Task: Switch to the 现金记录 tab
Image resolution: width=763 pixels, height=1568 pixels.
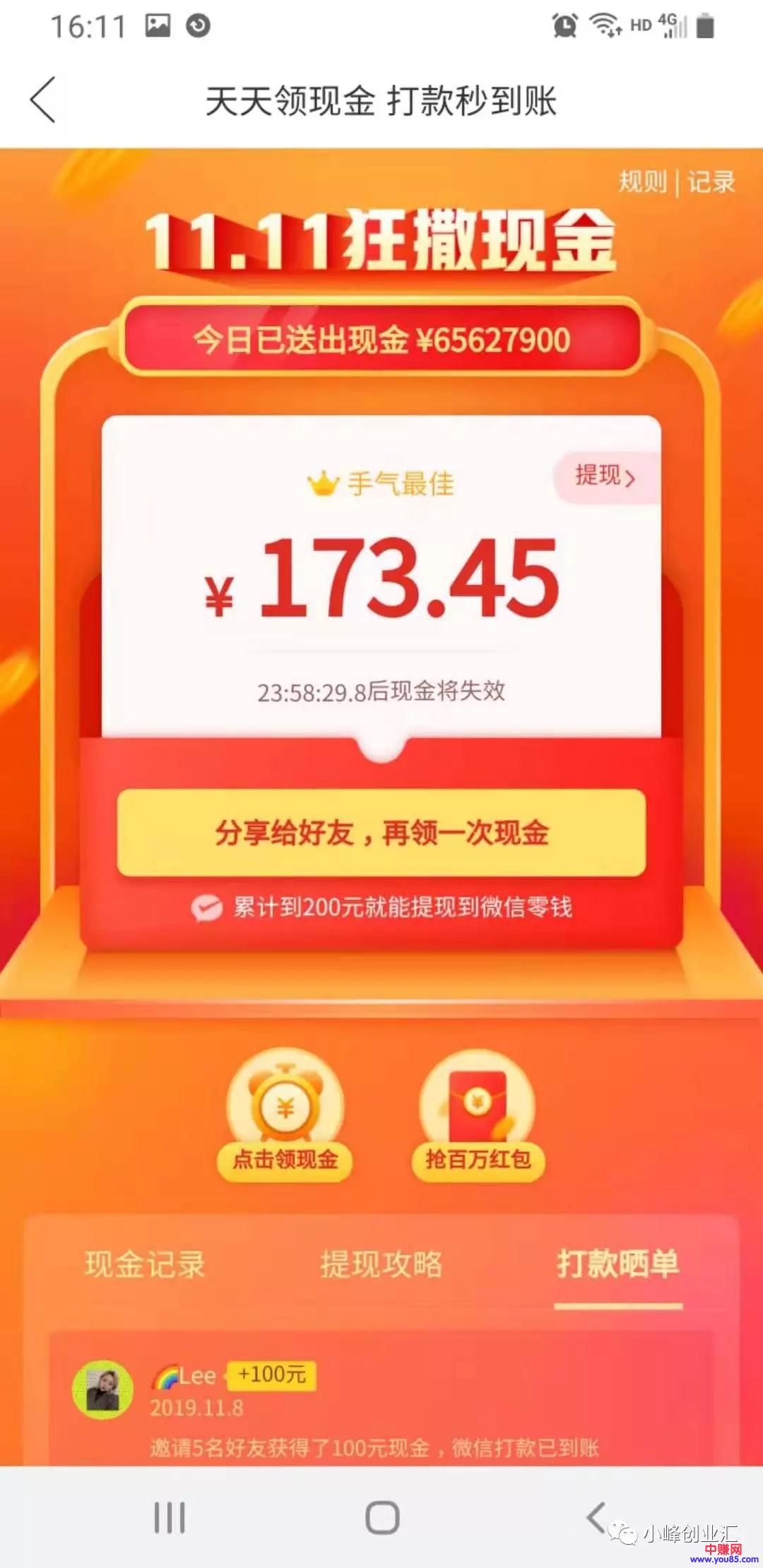Action: tap(145, 1264)
